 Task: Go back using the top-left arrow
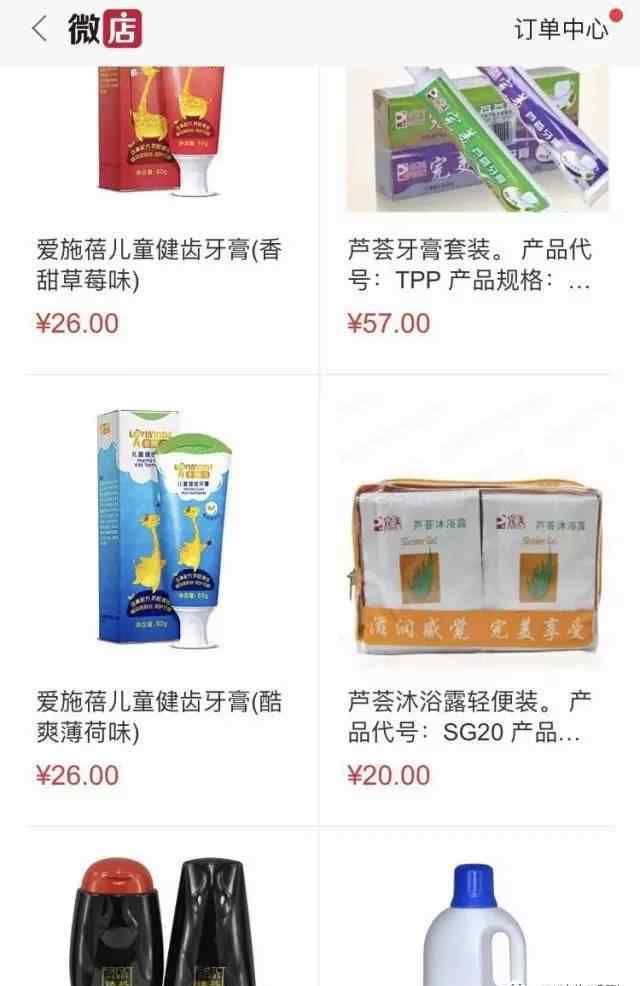coord(39,29)
